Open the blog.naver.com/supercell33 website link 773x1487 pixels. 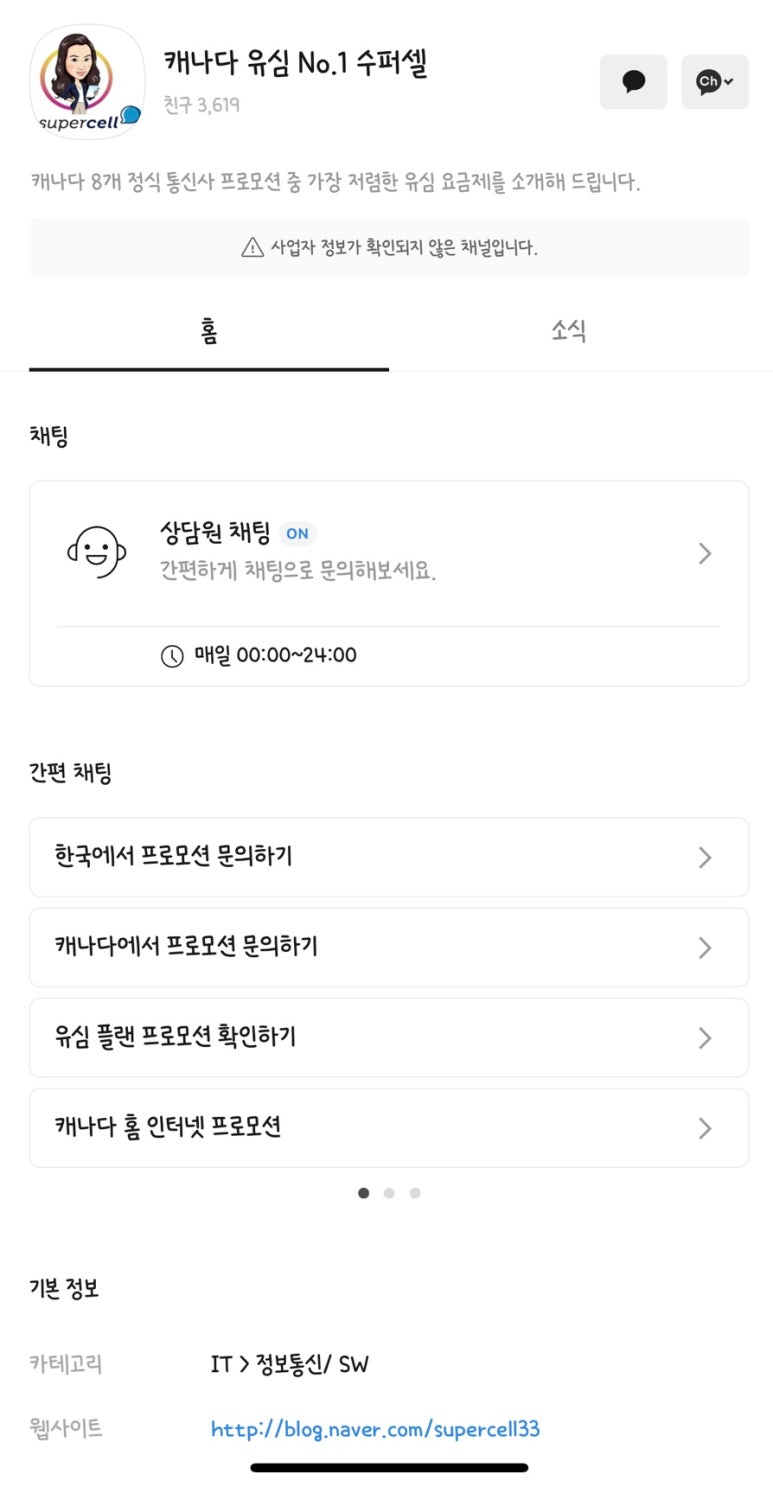pos(375,1429)
